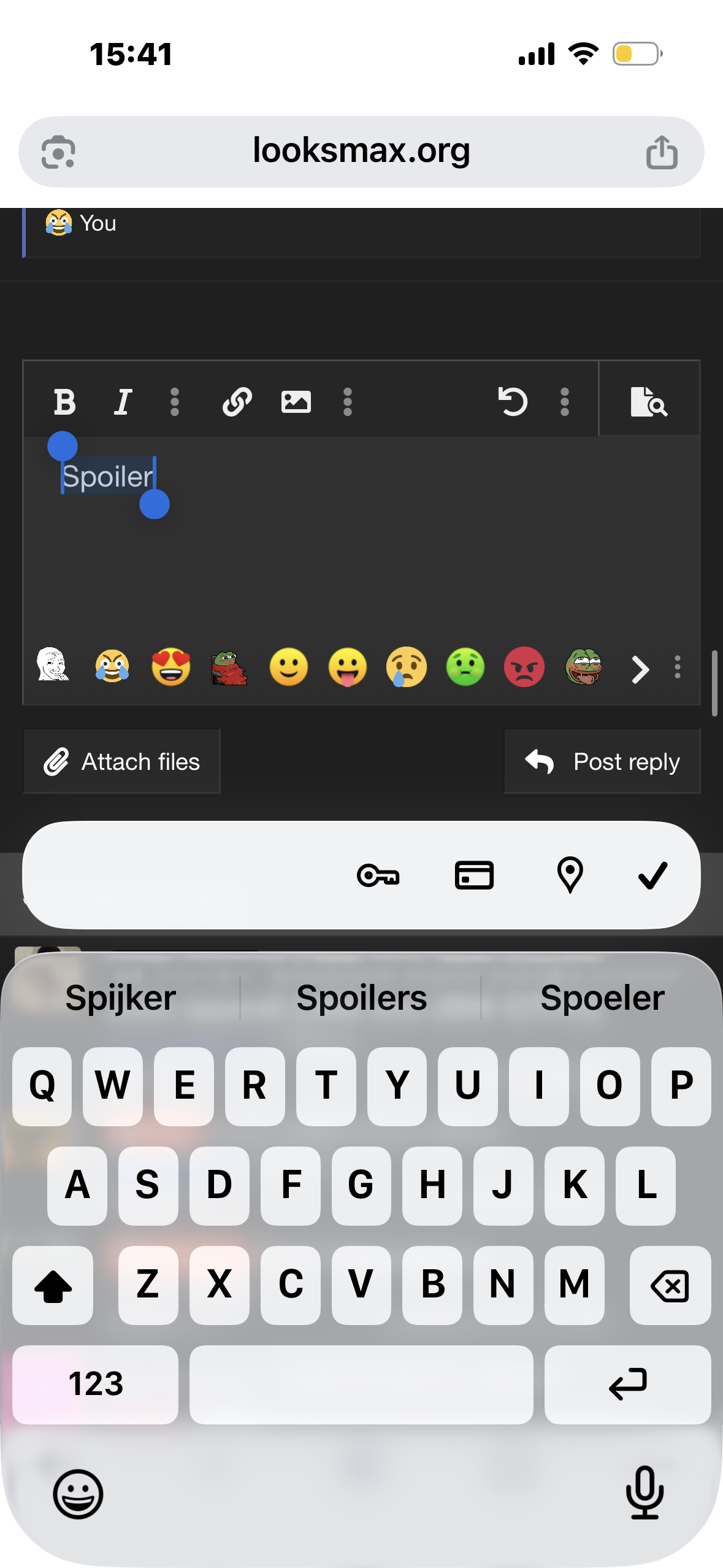
Task: Preview the reply draft
Action: point(648,402)
